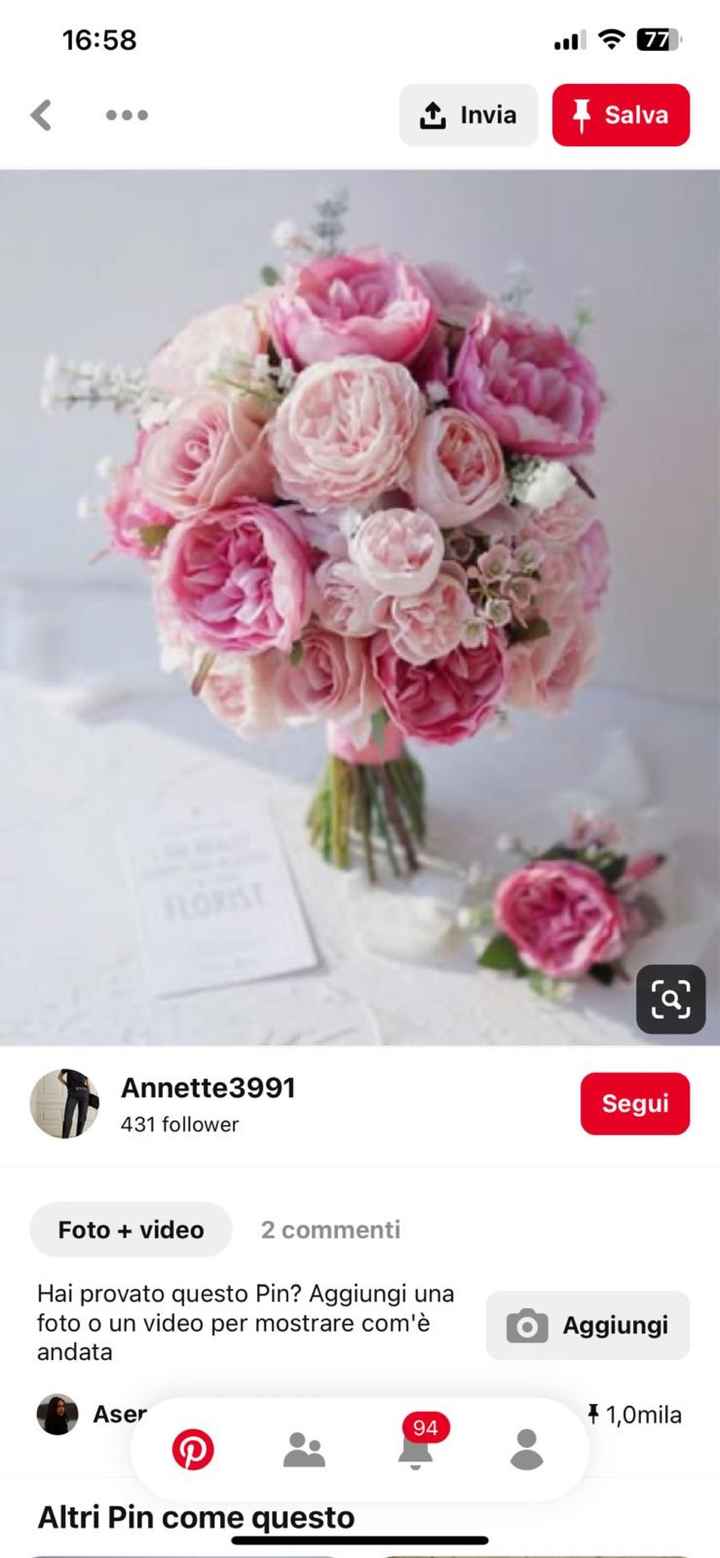Open Annette3991's profile by clicking her name

point(207,1088)
